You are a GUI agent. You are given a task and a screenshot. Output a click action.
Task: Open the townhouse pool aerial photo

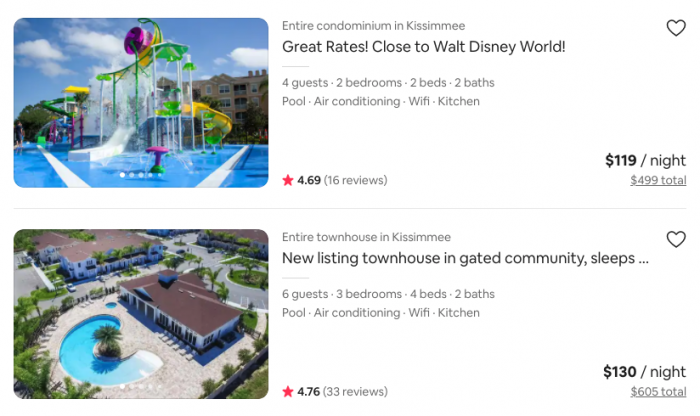click(x=141, y=314)
